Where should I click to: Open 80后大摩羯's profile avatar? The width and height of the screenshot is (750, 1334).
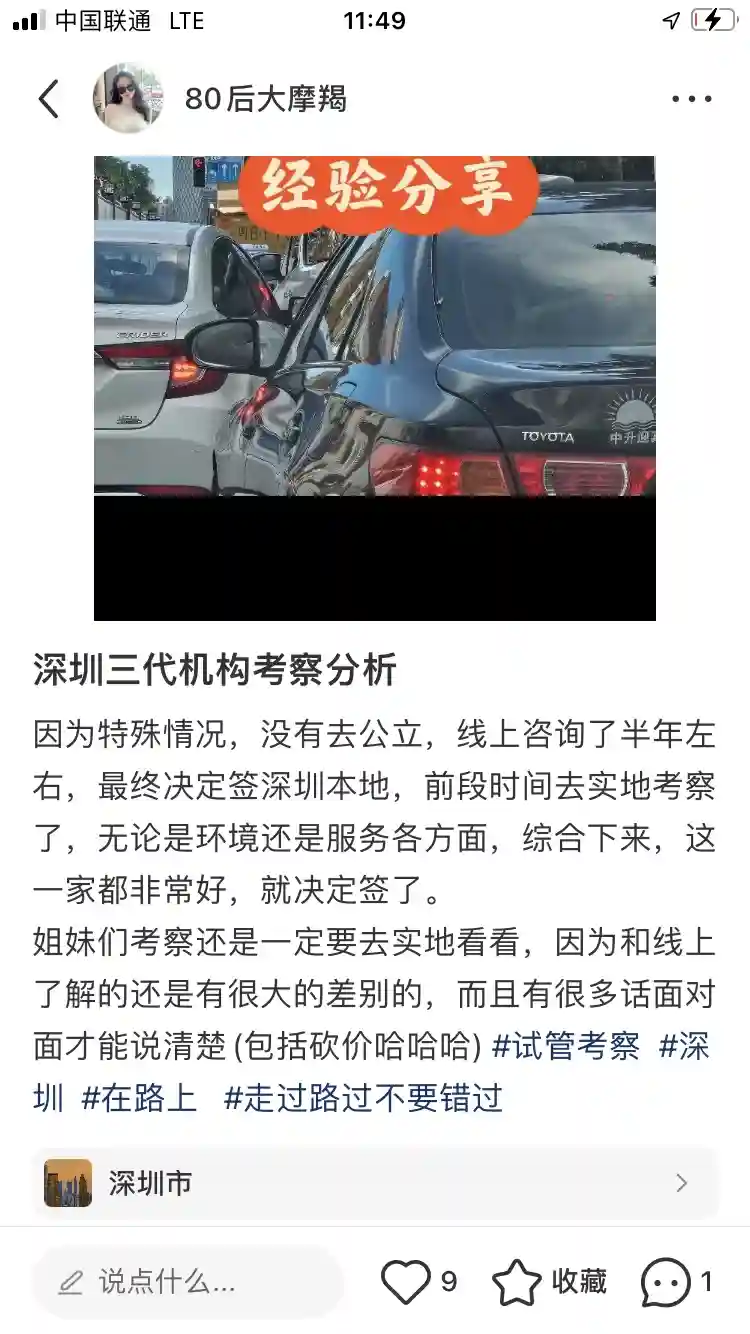(x=127, y=99)
